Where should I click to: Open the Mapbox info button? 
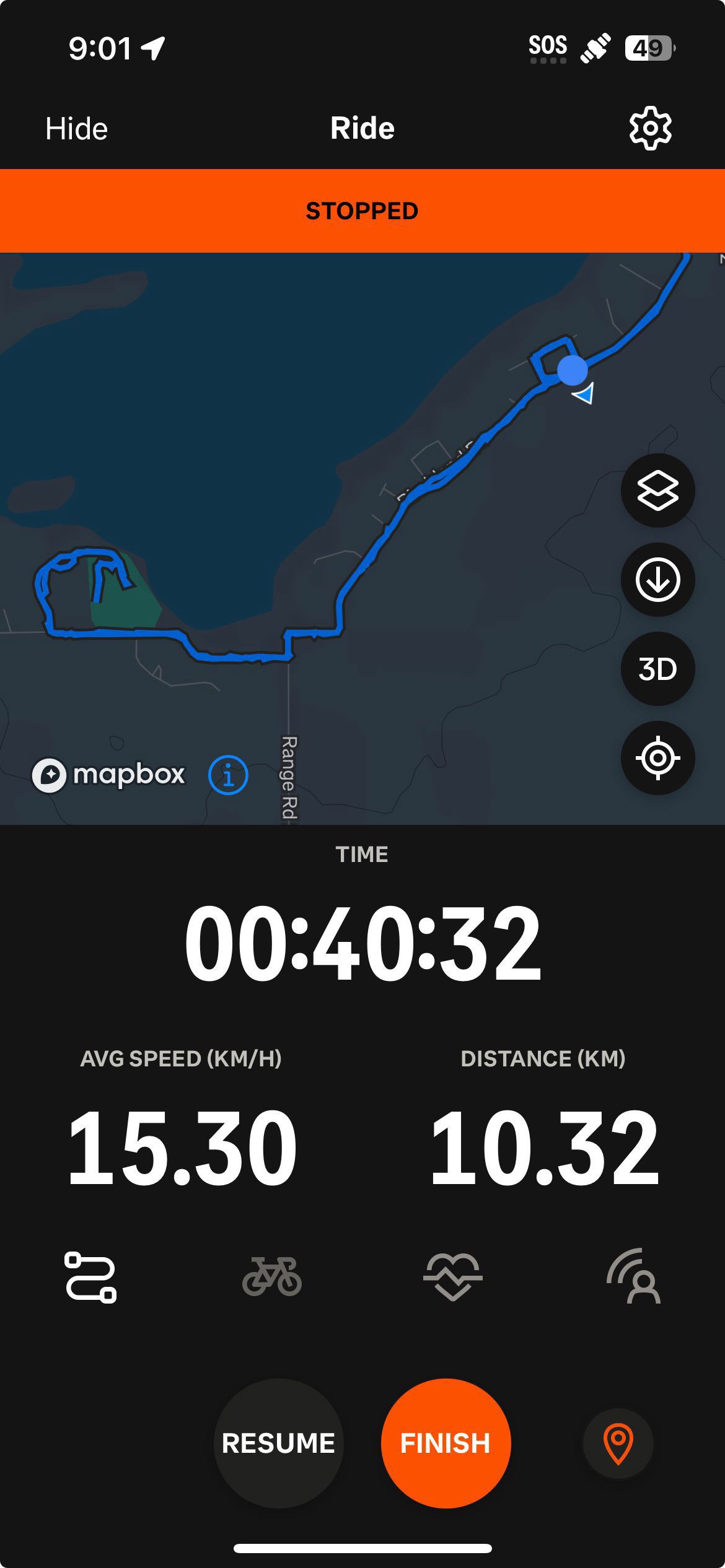228,775
